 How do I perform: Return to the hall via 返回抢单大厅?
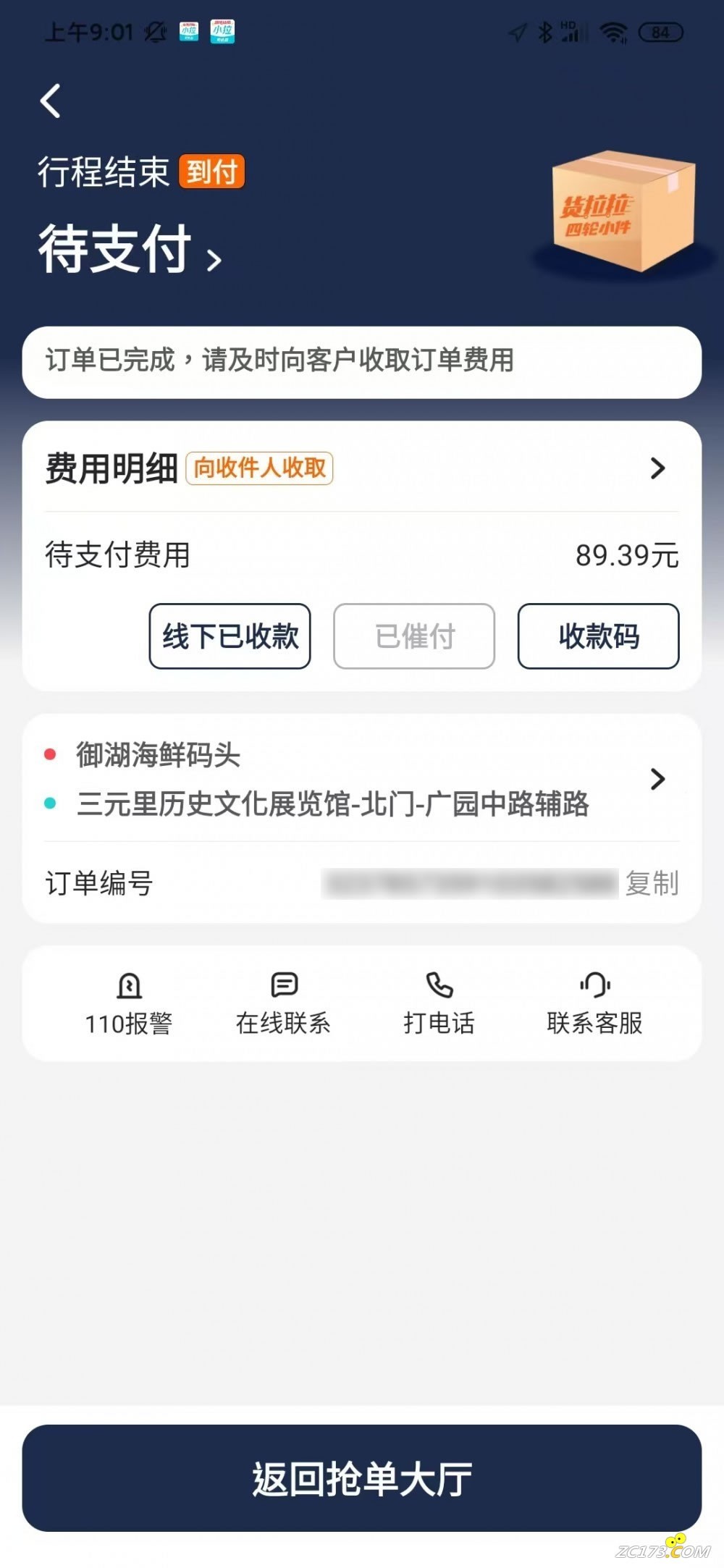point(362,1478)
